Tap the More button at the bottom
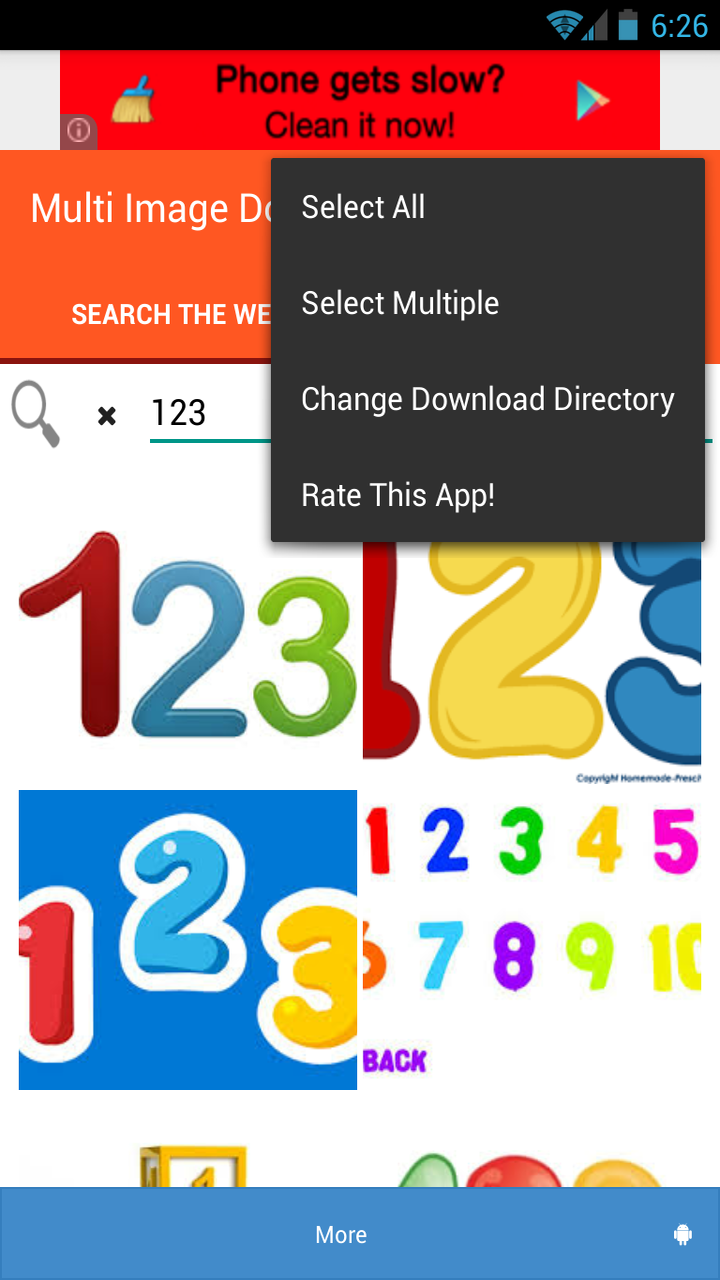Screen dimensions: 720x1280 point(341,1235)
